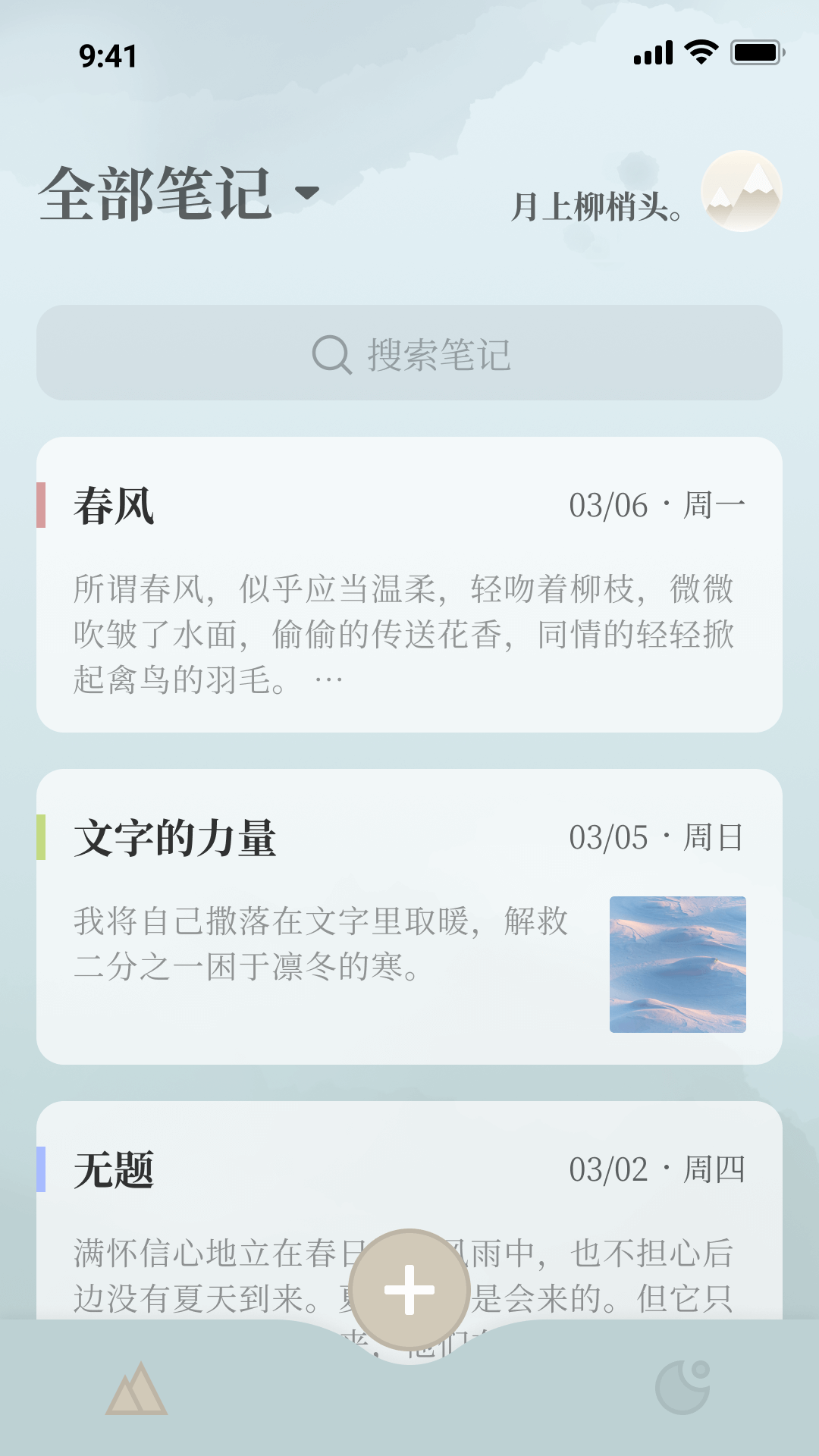
Task: Open the snow thumbnail in 文字的力量
Action: (x=679, y=963)
